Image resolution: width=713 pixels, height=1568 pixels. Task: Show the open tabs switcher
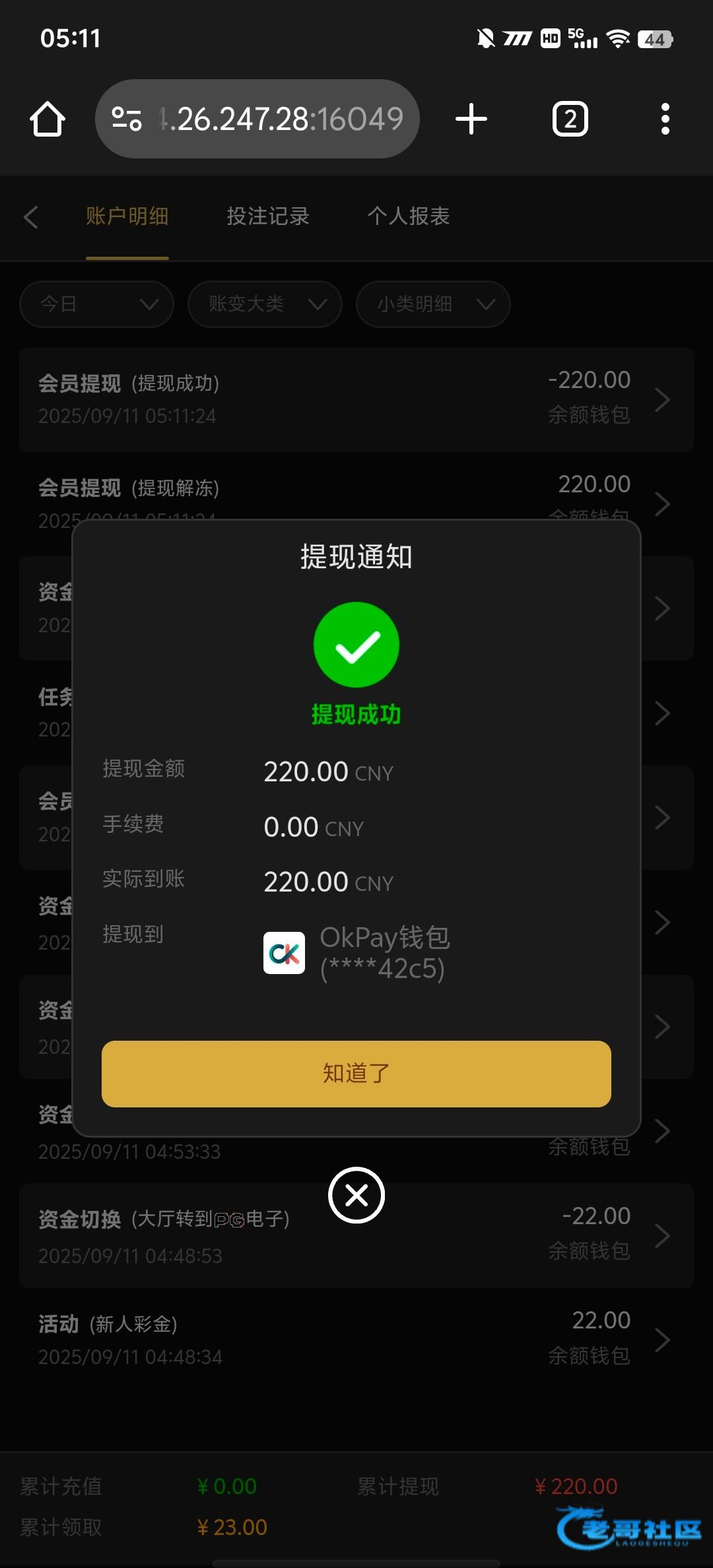point(570,119)
